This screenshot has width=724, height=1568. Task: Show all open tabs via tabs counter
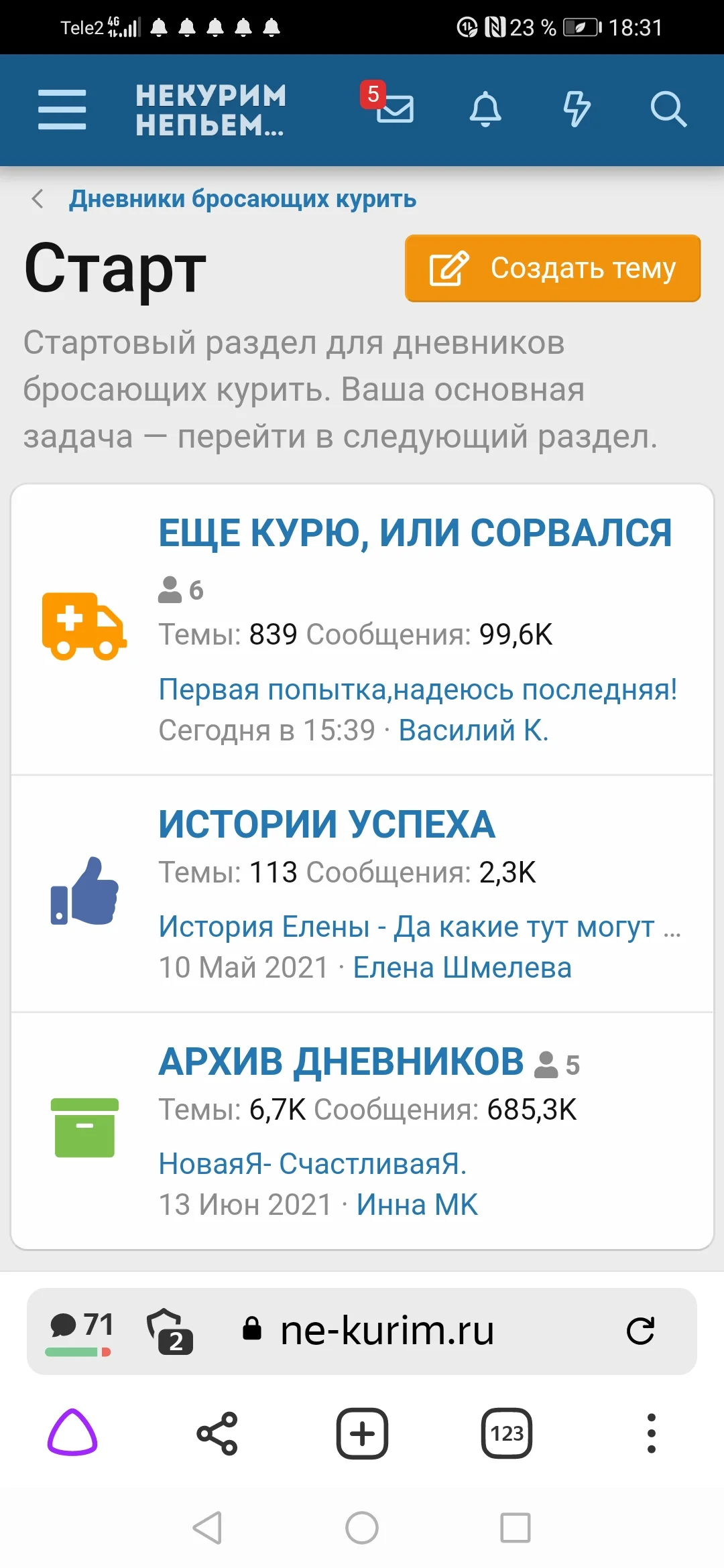point(506,1432)
